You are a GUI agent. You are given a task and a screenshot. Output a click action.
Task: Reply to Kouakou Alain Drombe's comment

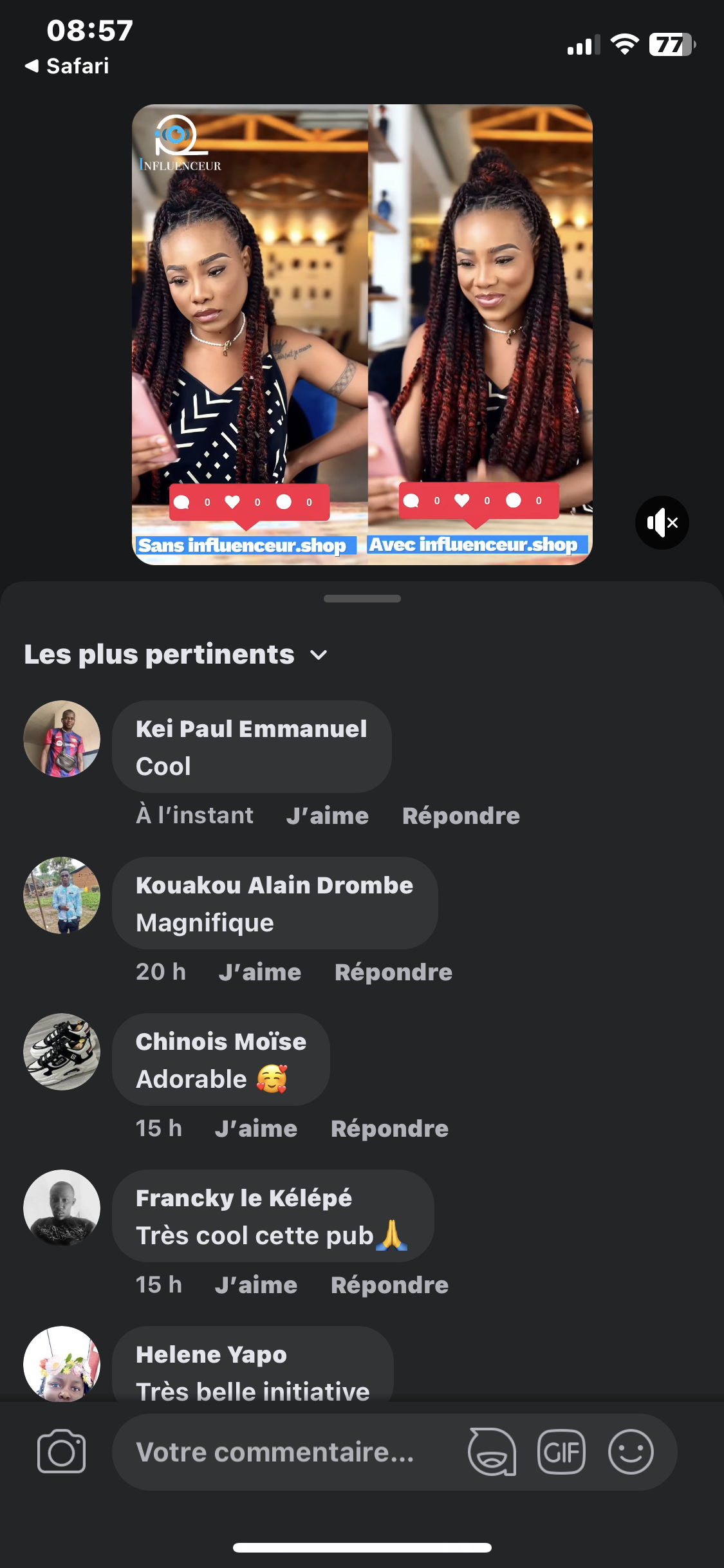(393, 972)
